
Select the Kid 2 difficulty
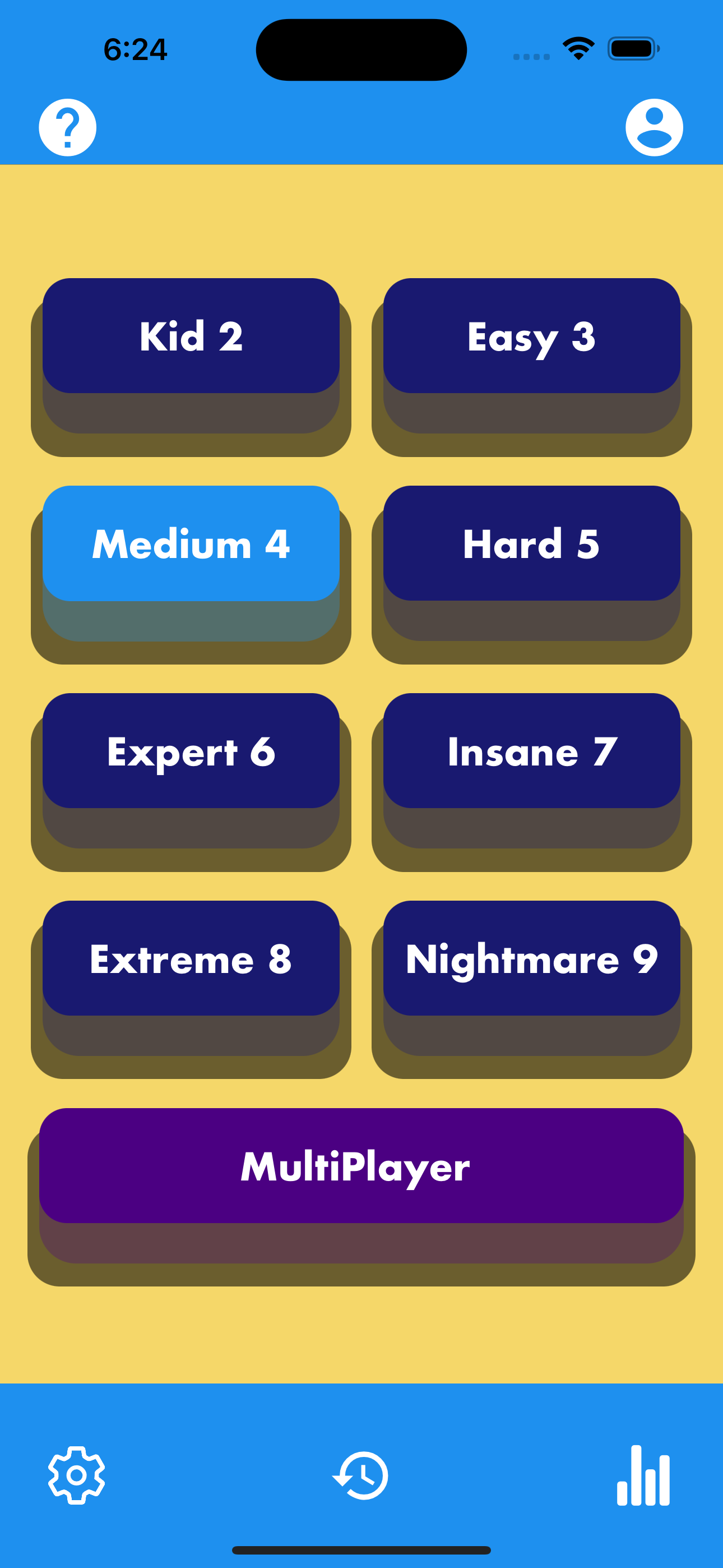pyautogui.click(x=191, y=336)
